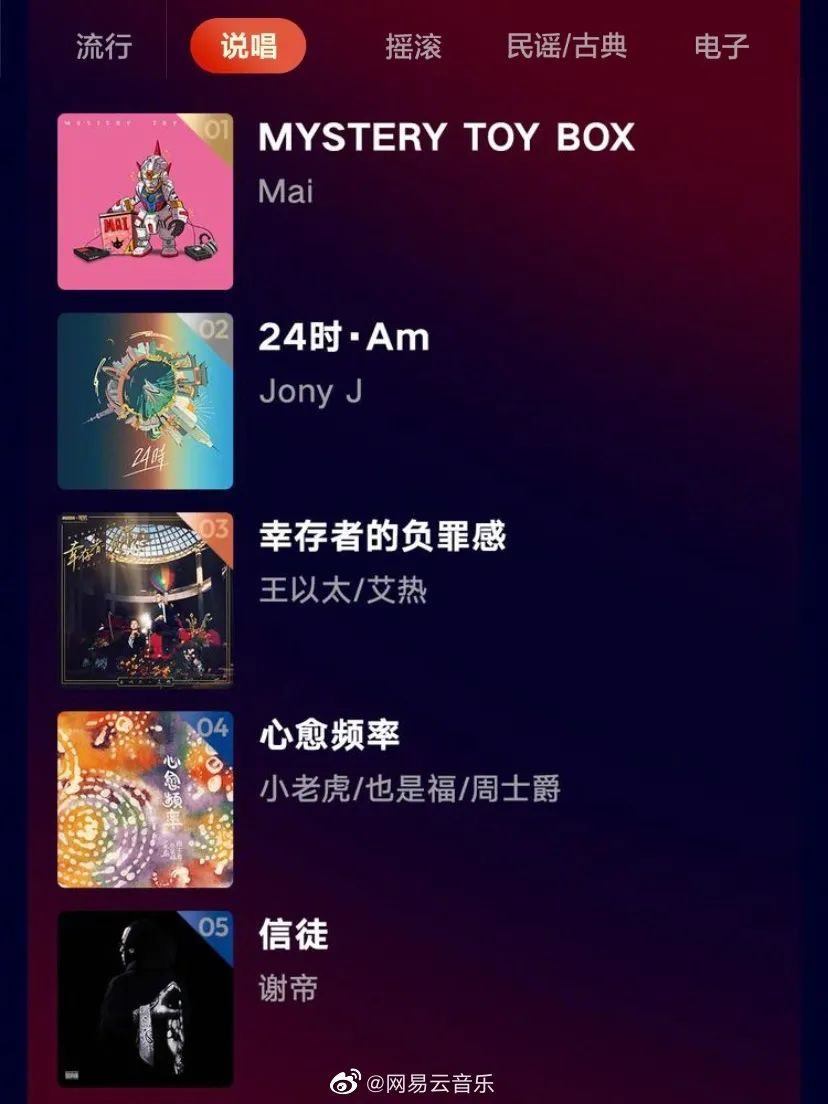Viewport: 828px width, 1104px height.
Task: Open the 信徒 album cover
Action: pyautogui.click(x=144, y=994)
